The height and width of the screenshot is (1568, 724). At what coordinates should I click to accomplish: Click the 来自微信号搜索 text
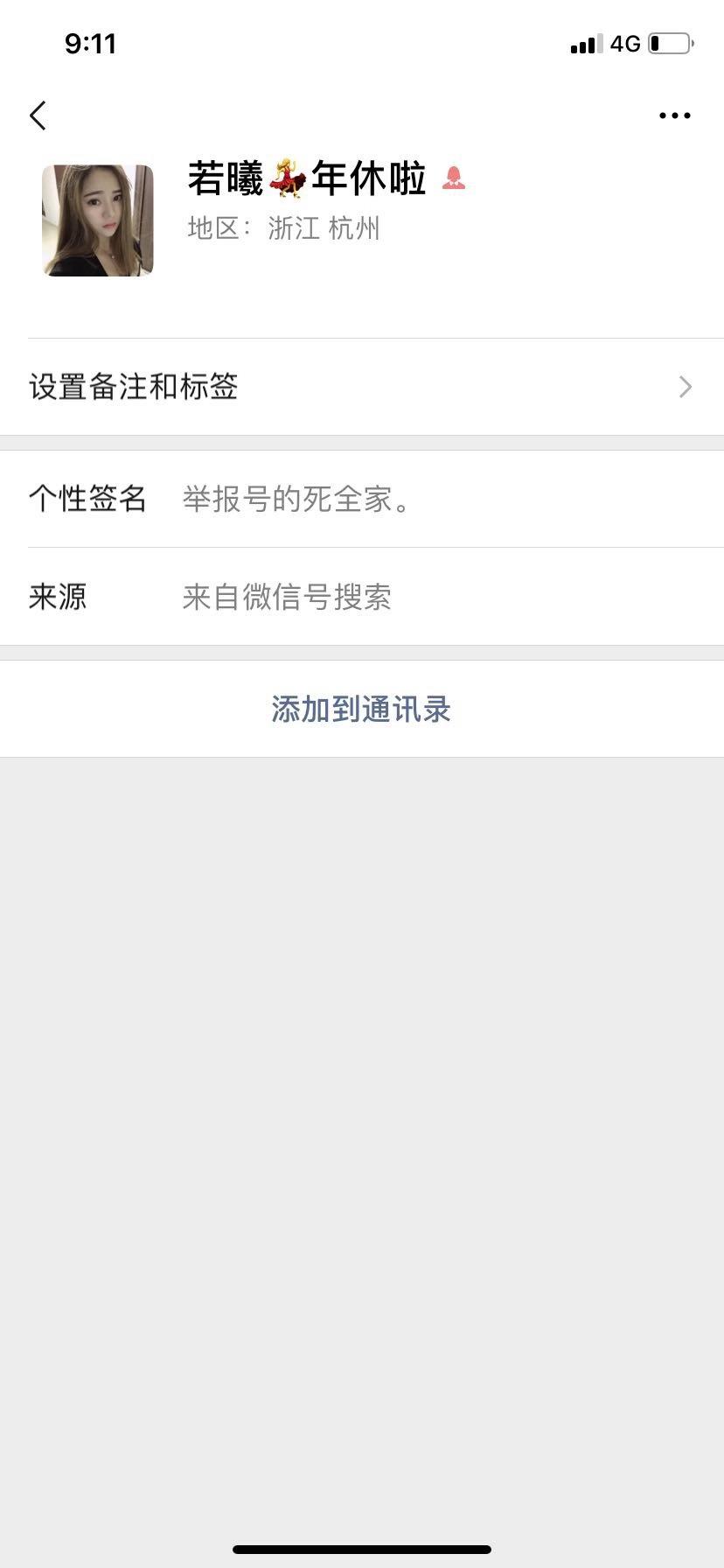(x=286, y=597)
